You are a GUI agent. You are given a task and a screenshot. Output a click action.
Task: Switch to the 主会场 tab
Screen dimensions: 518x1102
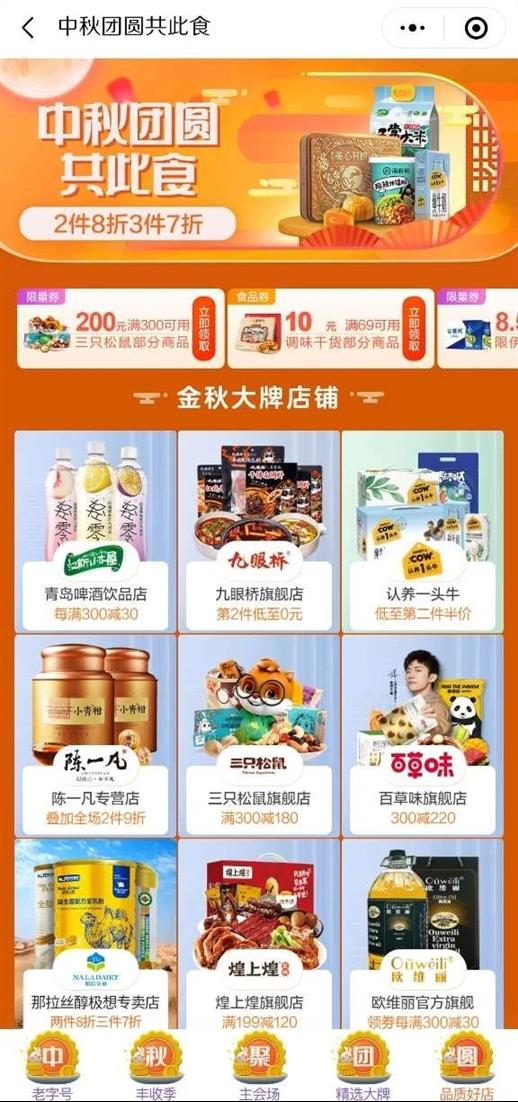pos(259,1065)
